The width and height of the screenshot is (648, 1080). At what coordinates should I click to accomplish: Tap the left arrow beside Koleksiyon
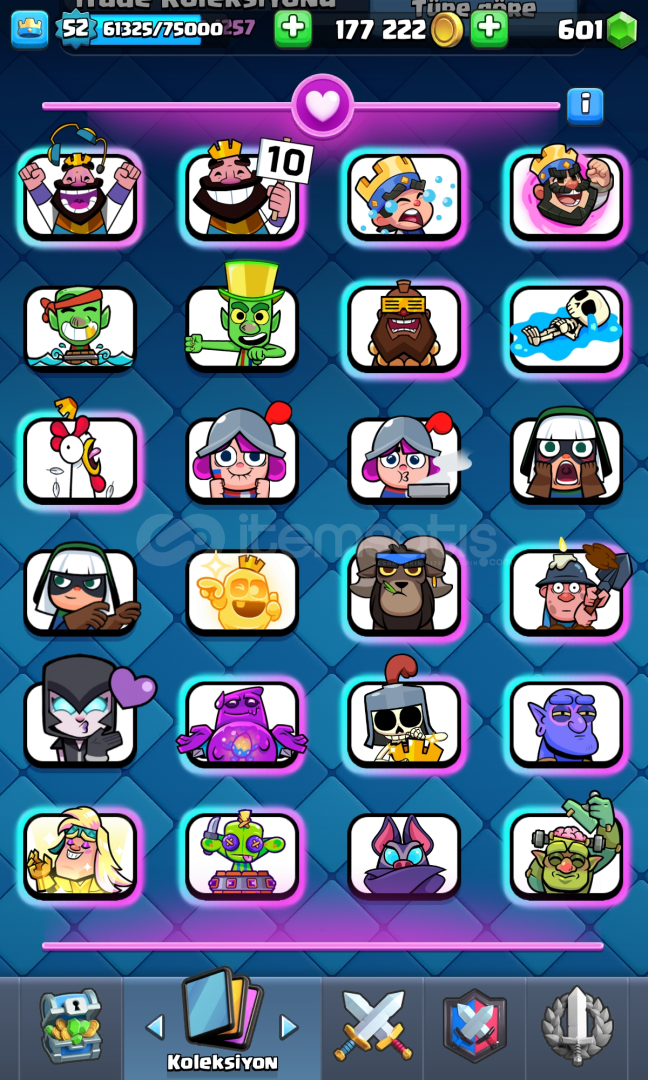[156, 1027]
